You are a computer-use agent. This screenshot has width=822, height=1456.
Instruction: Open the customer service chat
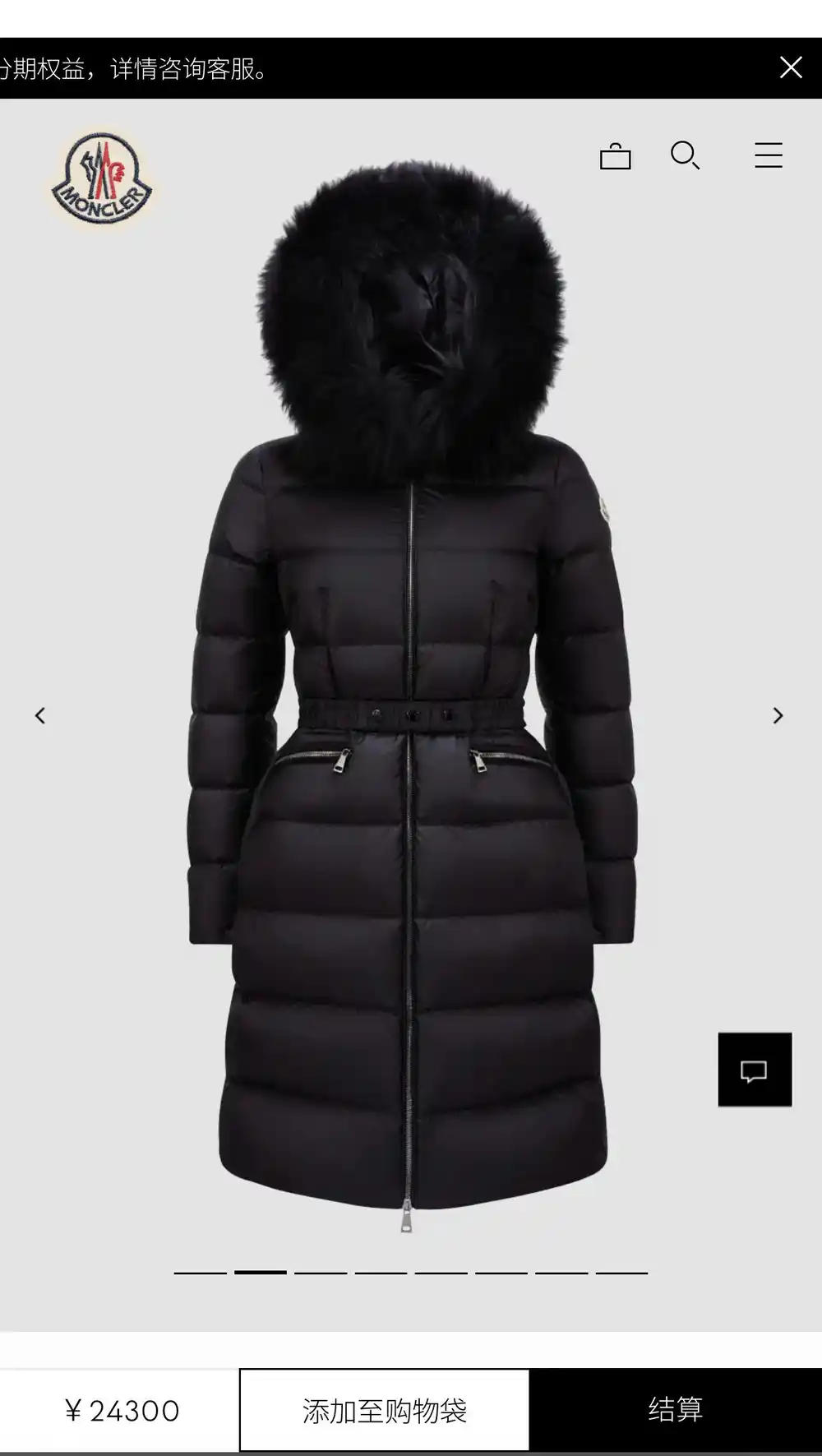pos(754,1070)
